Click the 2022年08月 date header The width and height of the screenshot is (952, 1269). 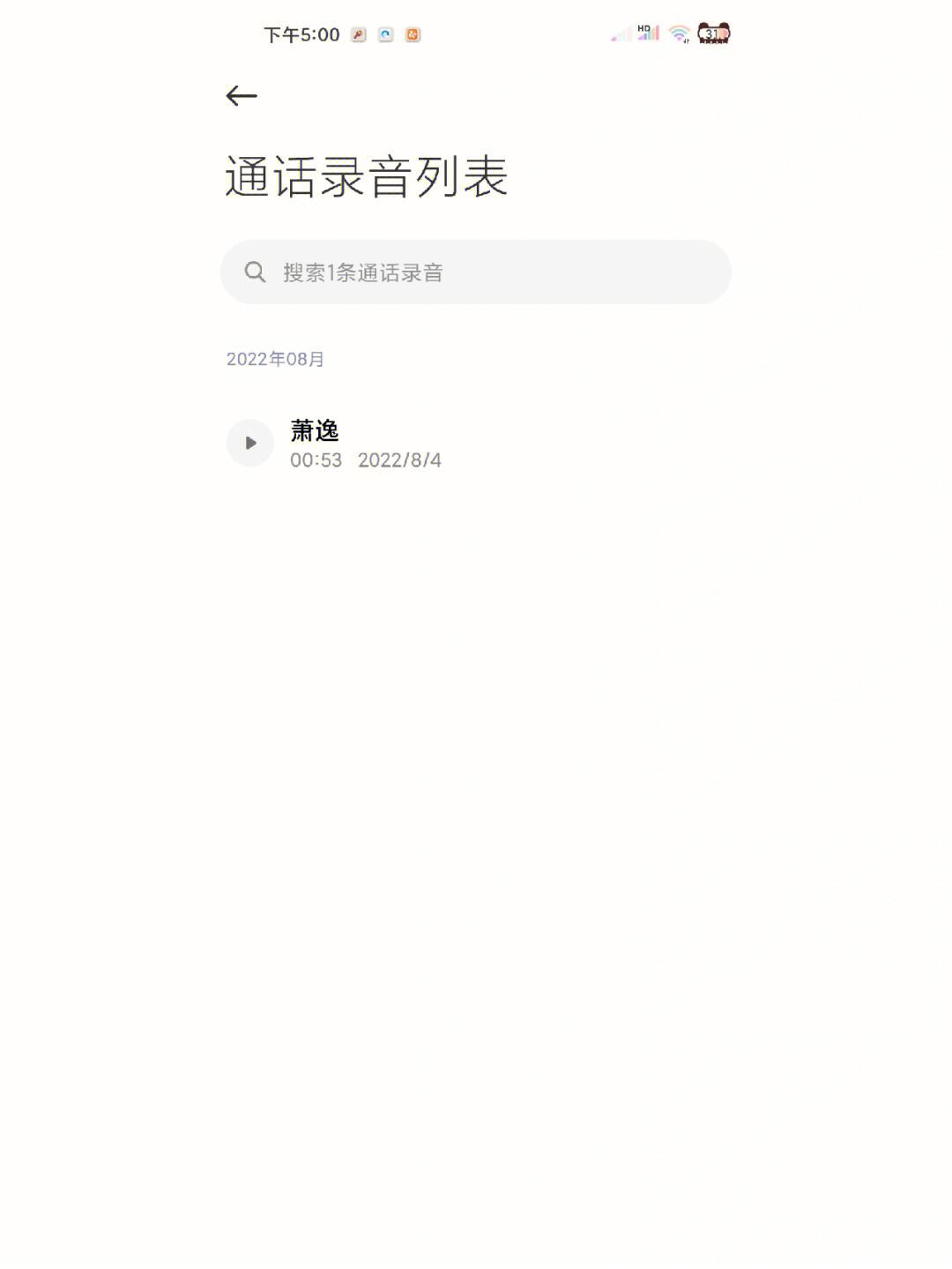[x=273, y=358]
